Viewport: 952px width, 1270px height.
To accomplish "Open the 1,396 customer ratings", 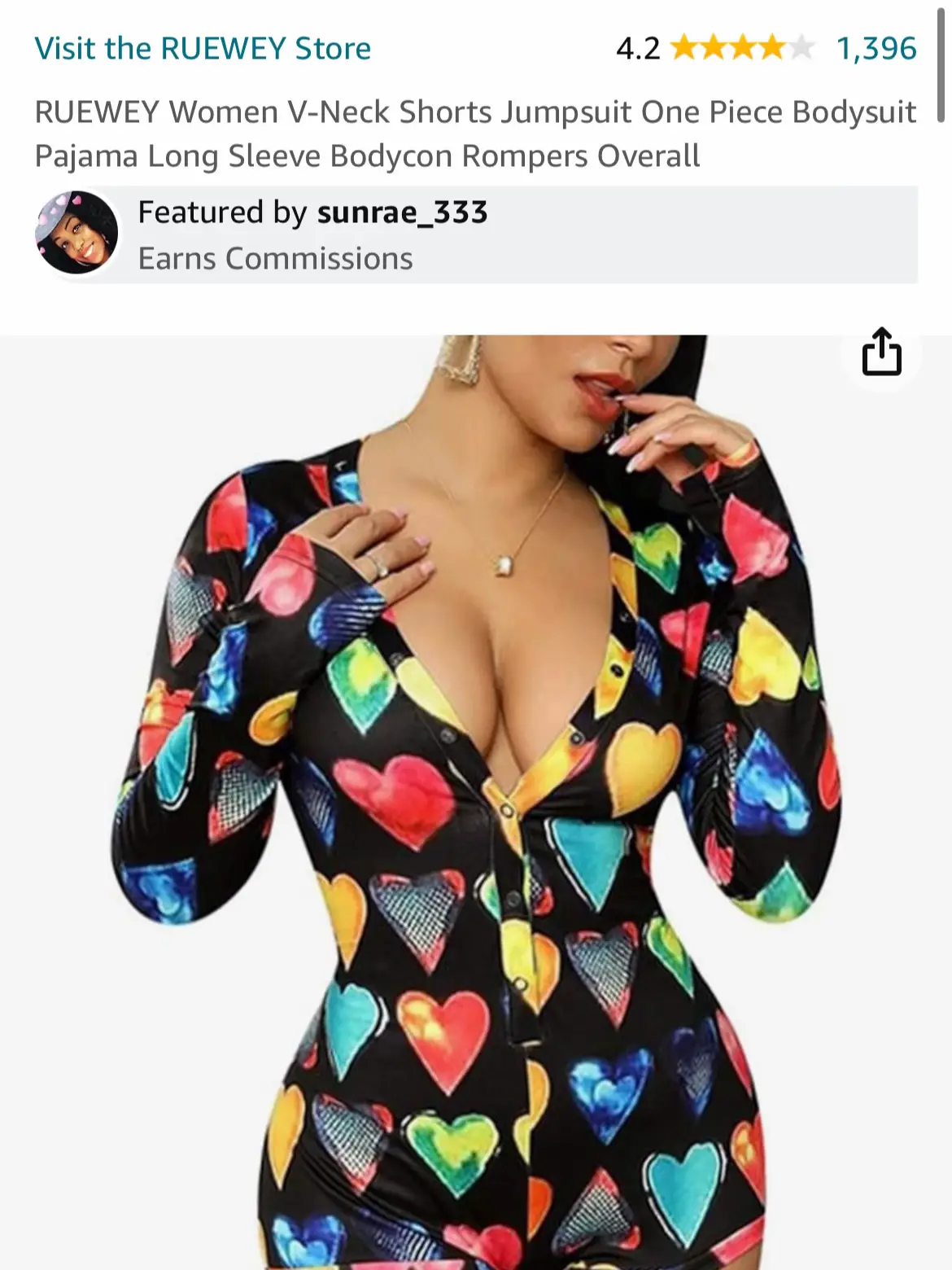I will pos(876,49).
